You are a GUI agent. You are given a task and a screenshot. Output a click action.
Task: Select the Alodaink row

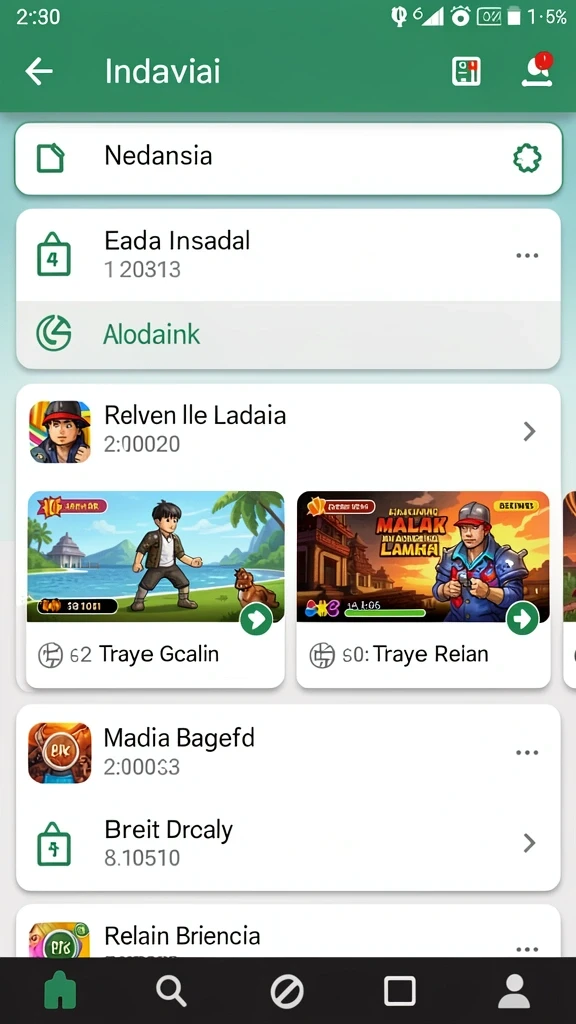click(288, 334)
